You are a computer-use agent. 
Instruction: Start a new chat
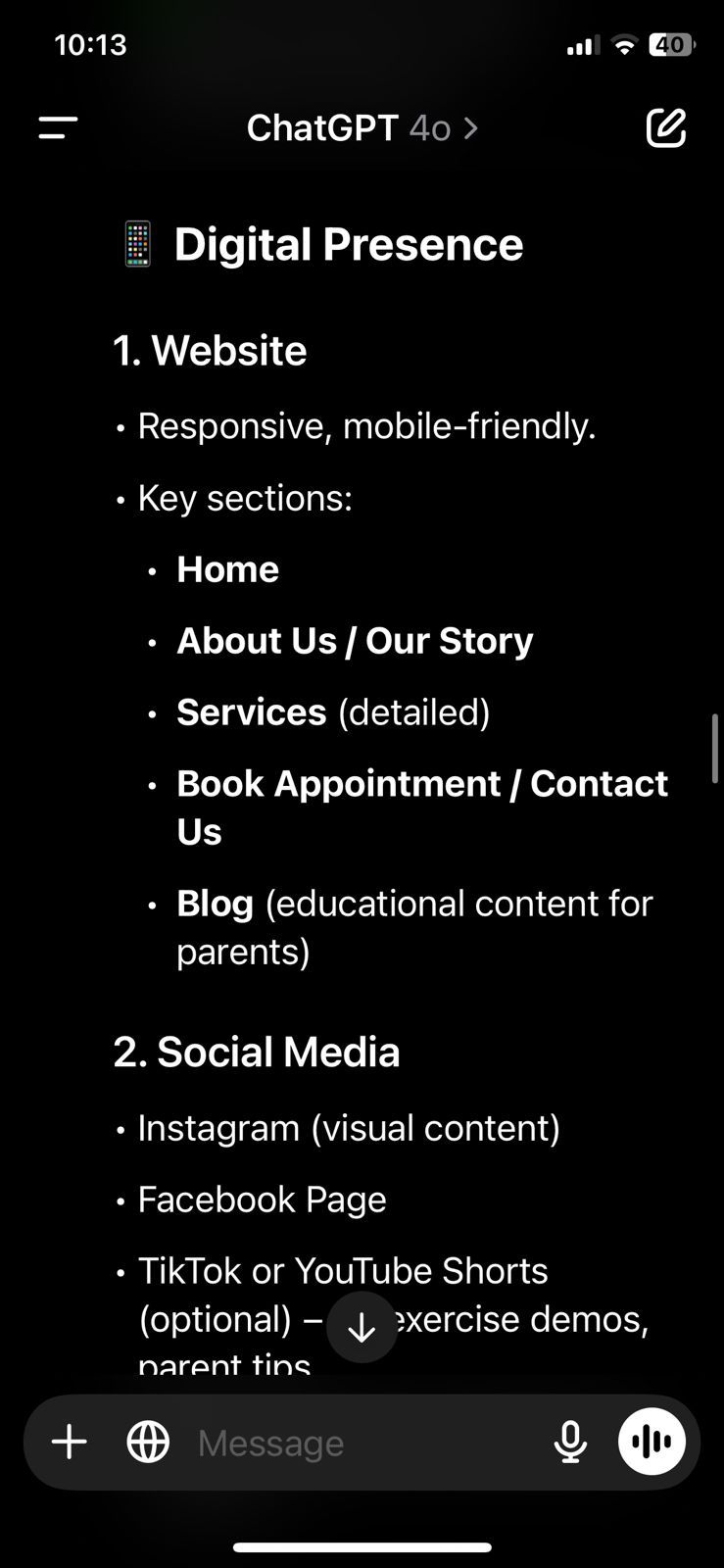tap(666, 128)
